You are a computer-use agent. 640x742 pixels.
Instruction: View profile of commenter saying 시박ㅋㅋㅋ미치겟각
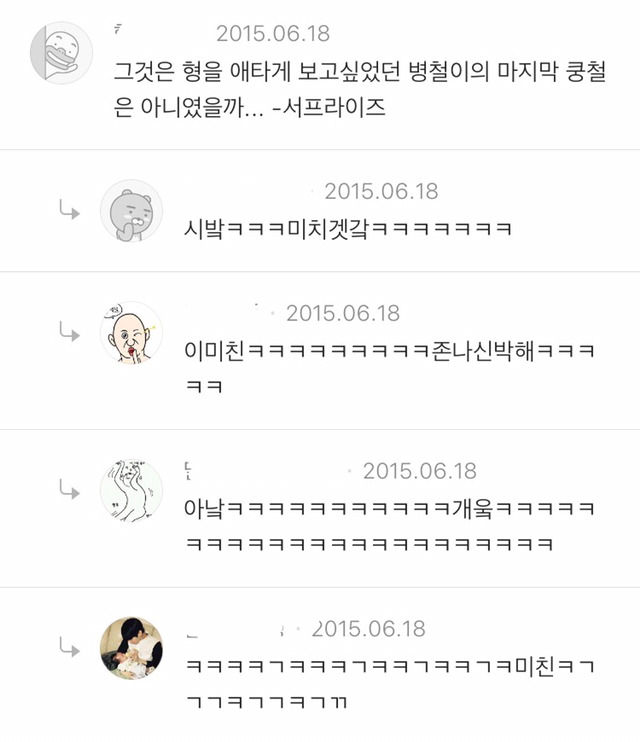point(131,211)
